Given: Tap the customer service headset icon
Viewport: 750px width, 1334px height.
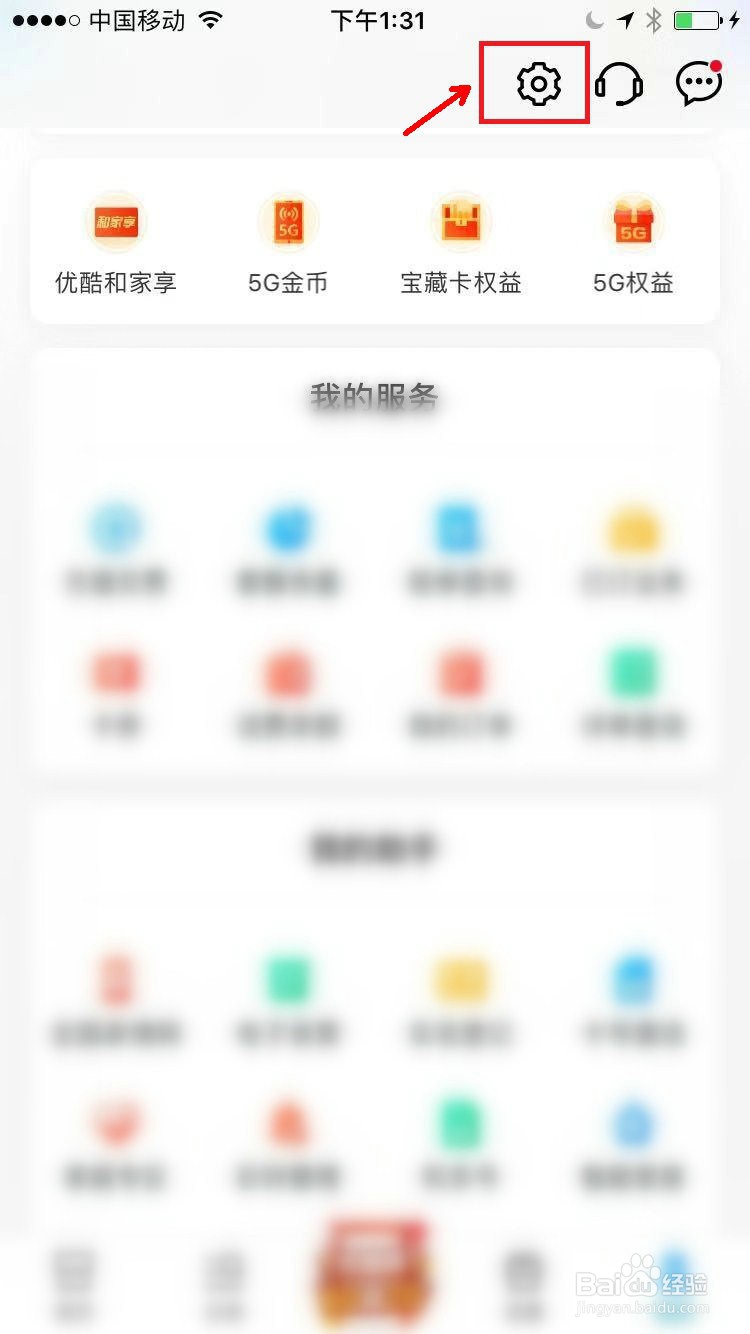Looking at the screenshot, I should pos(621,83).
